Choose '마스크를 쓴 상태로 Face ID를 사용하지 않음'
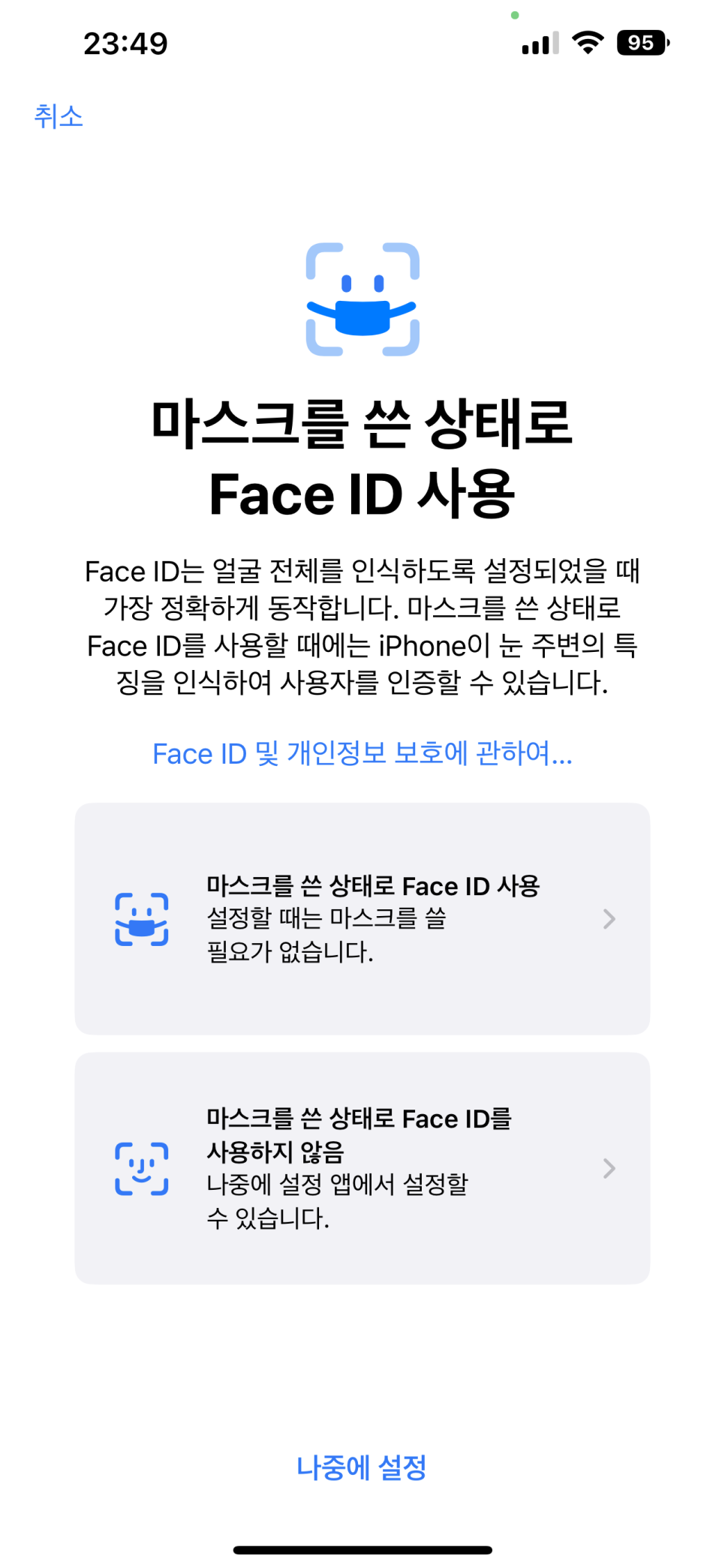The height and width of the screenshot is (1568, 725). point(362,1168)
